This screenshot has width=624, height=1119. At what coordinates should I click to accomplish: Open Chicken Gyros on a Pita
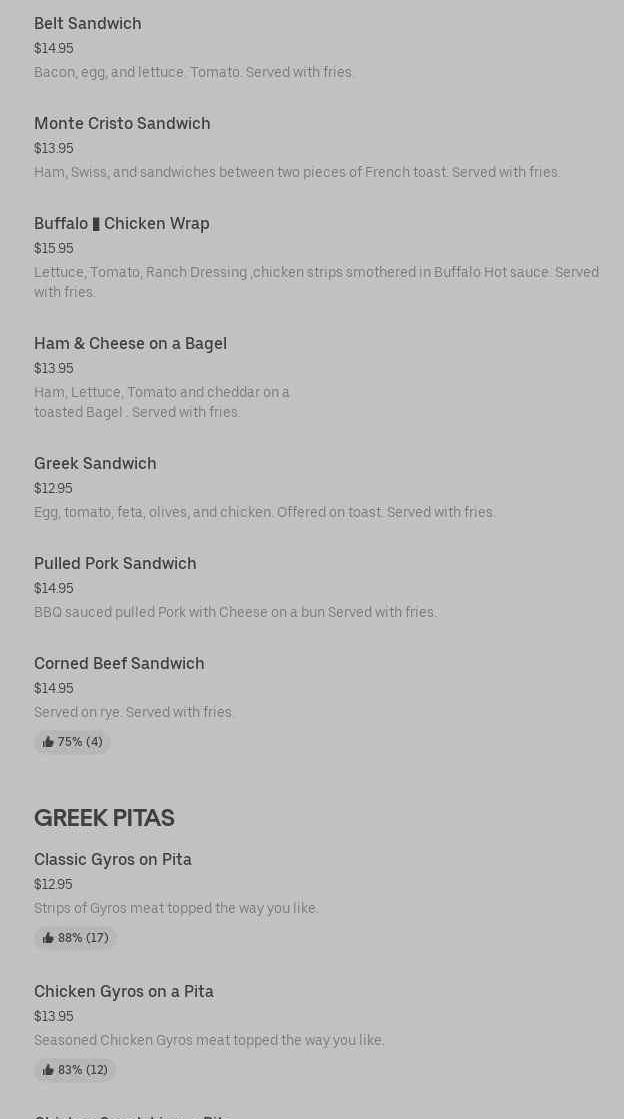click(124, 991)
